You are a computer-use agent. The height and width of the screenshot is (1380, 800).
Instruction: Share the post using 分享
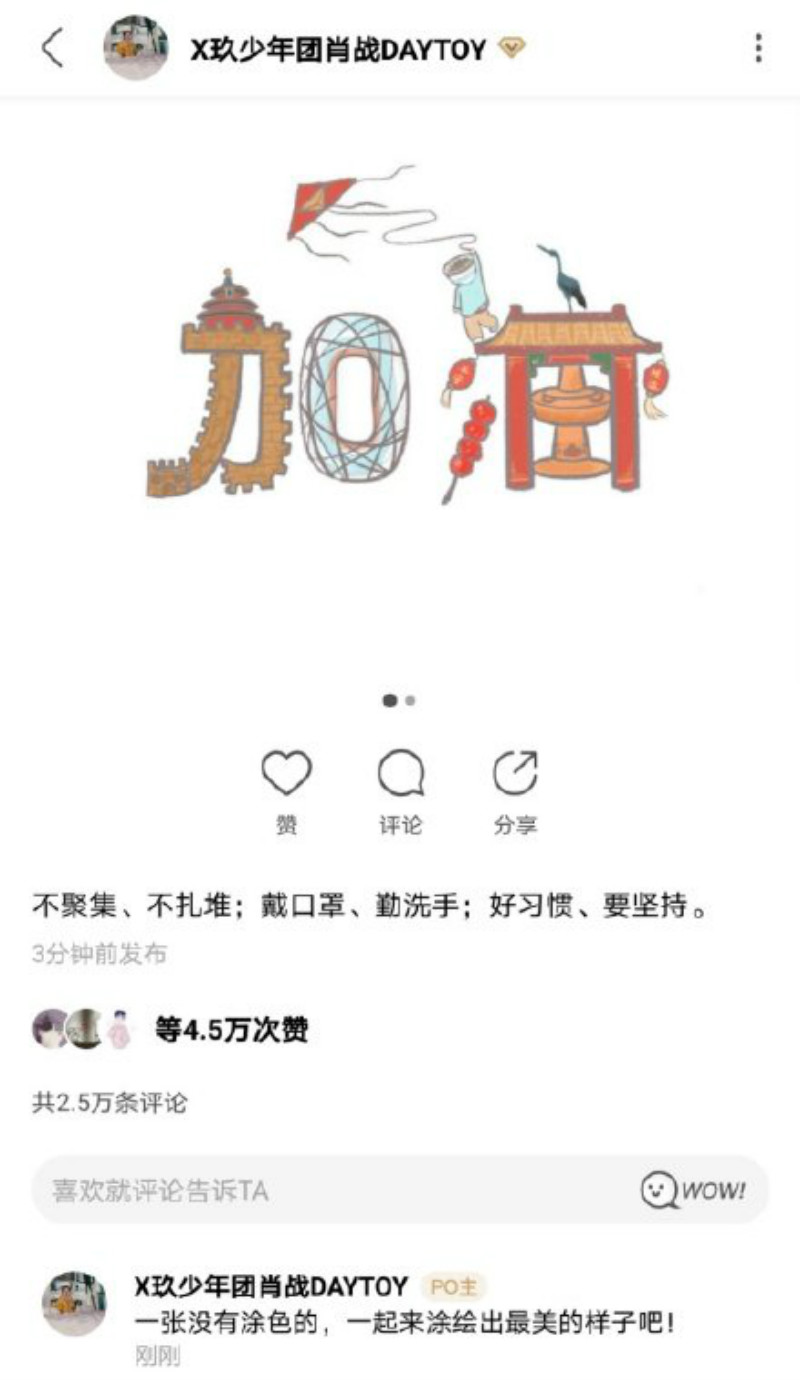click(516, 774)
